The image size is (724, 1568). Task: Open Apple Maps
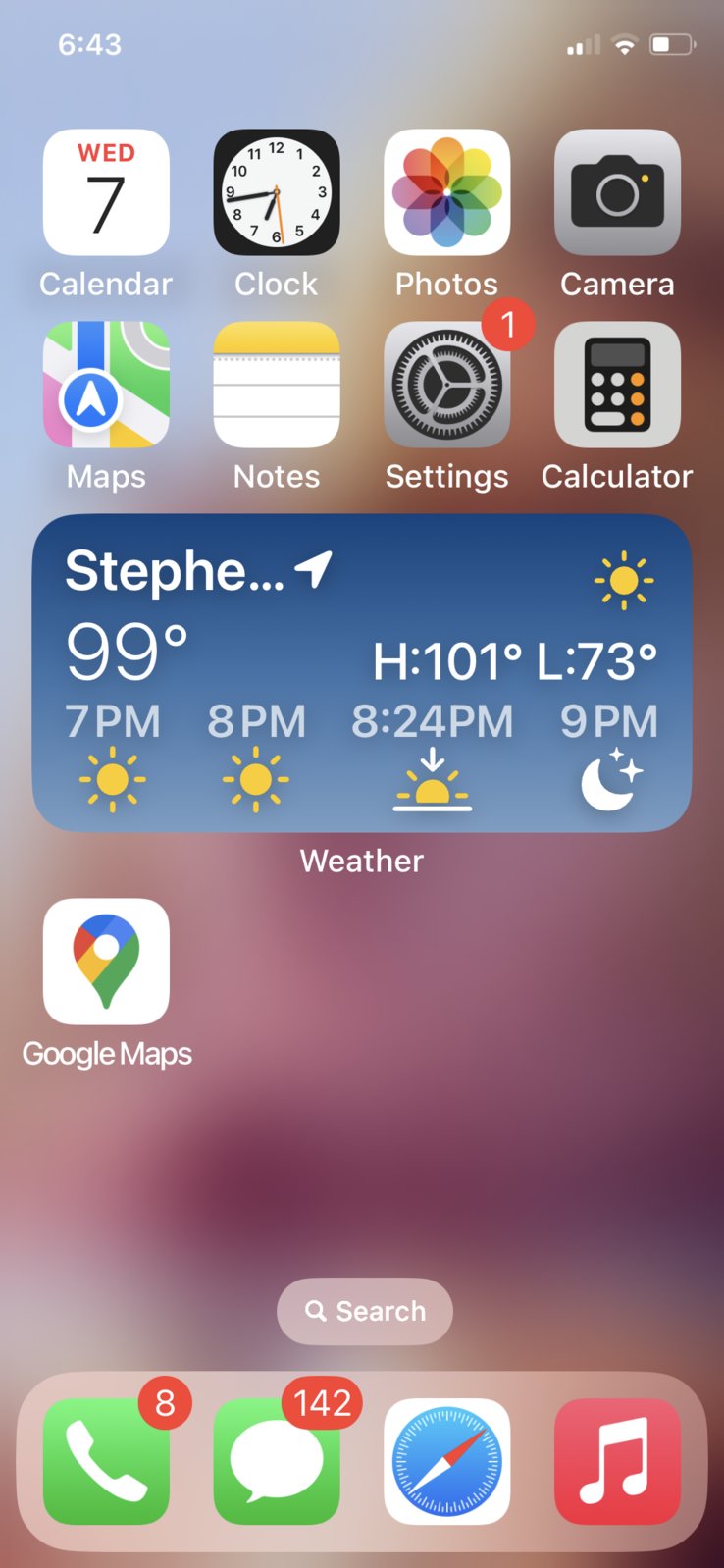tap(106, 385)
